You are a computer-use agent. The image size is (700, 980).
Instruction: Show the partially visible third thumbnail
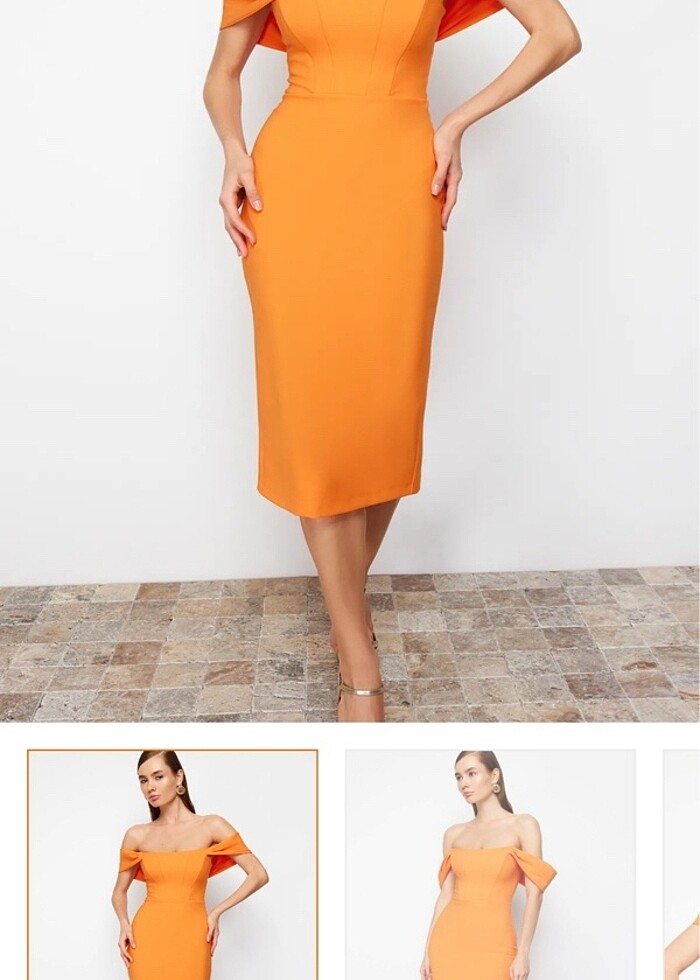[682, 865]
